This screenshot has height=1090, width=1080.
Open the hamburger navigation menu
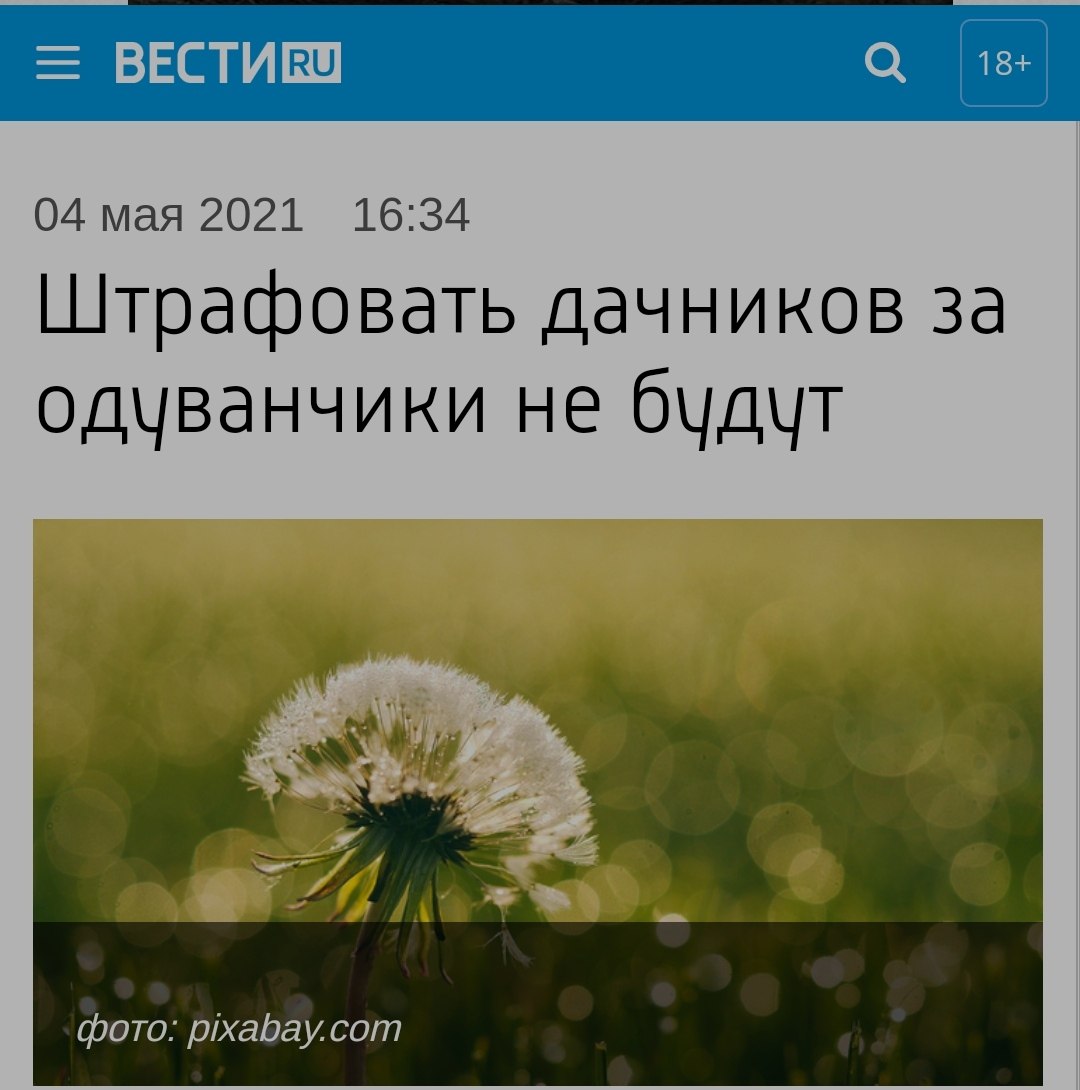(x=58, y=64)
